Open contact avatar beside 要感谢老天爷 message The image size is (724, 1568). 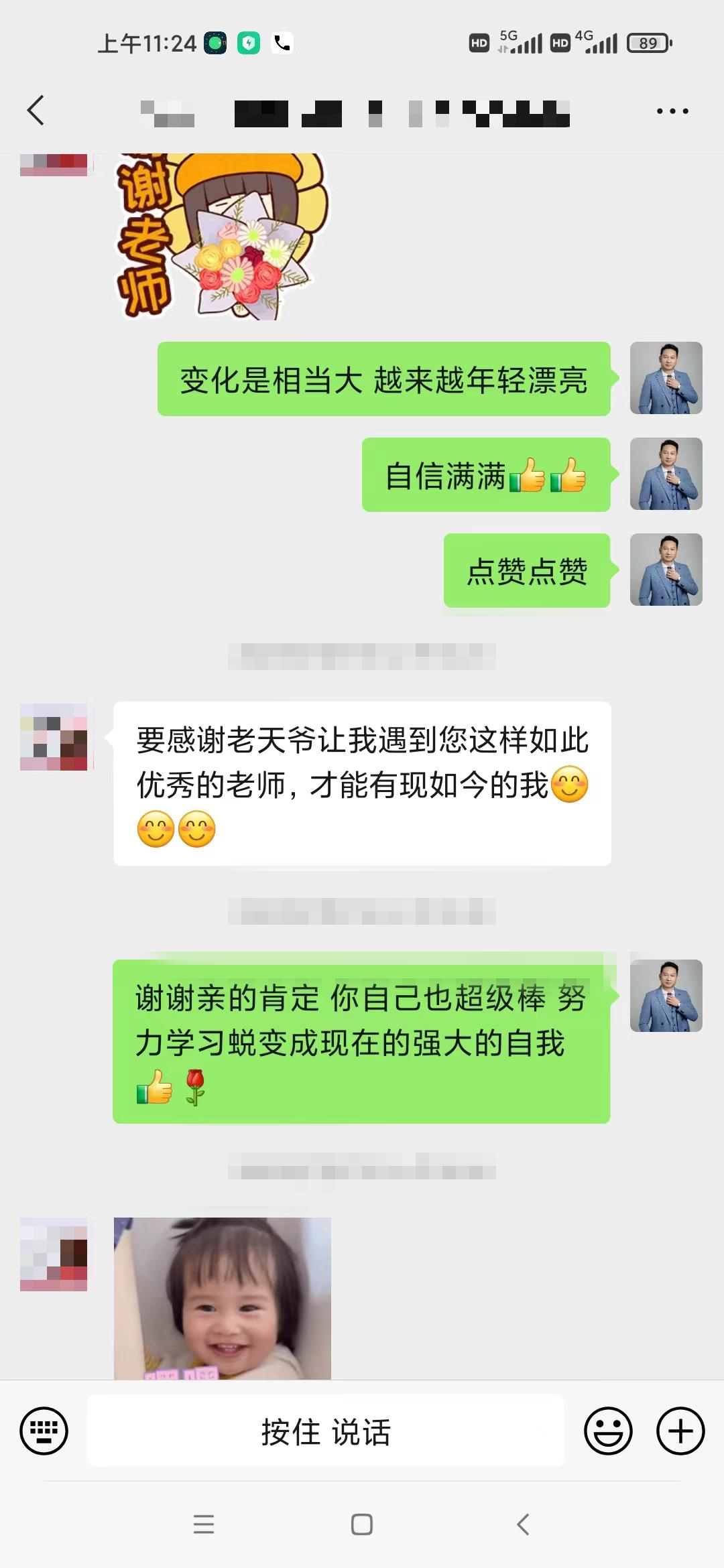pyautogui.click(x=54, y=737)
